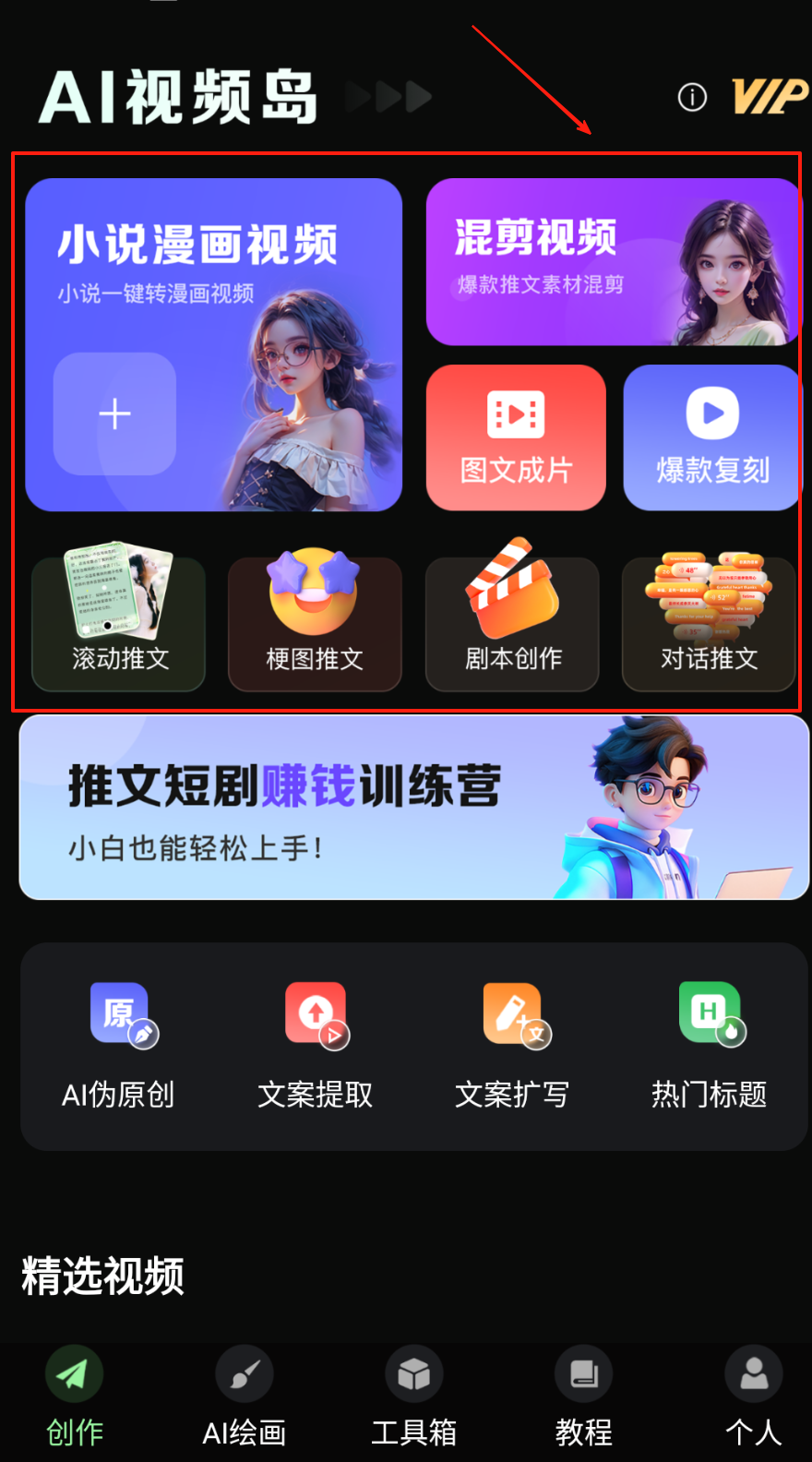Screen dimensions: 812x1462
Task: Select the 图文成片 tile
Action: 516,437
